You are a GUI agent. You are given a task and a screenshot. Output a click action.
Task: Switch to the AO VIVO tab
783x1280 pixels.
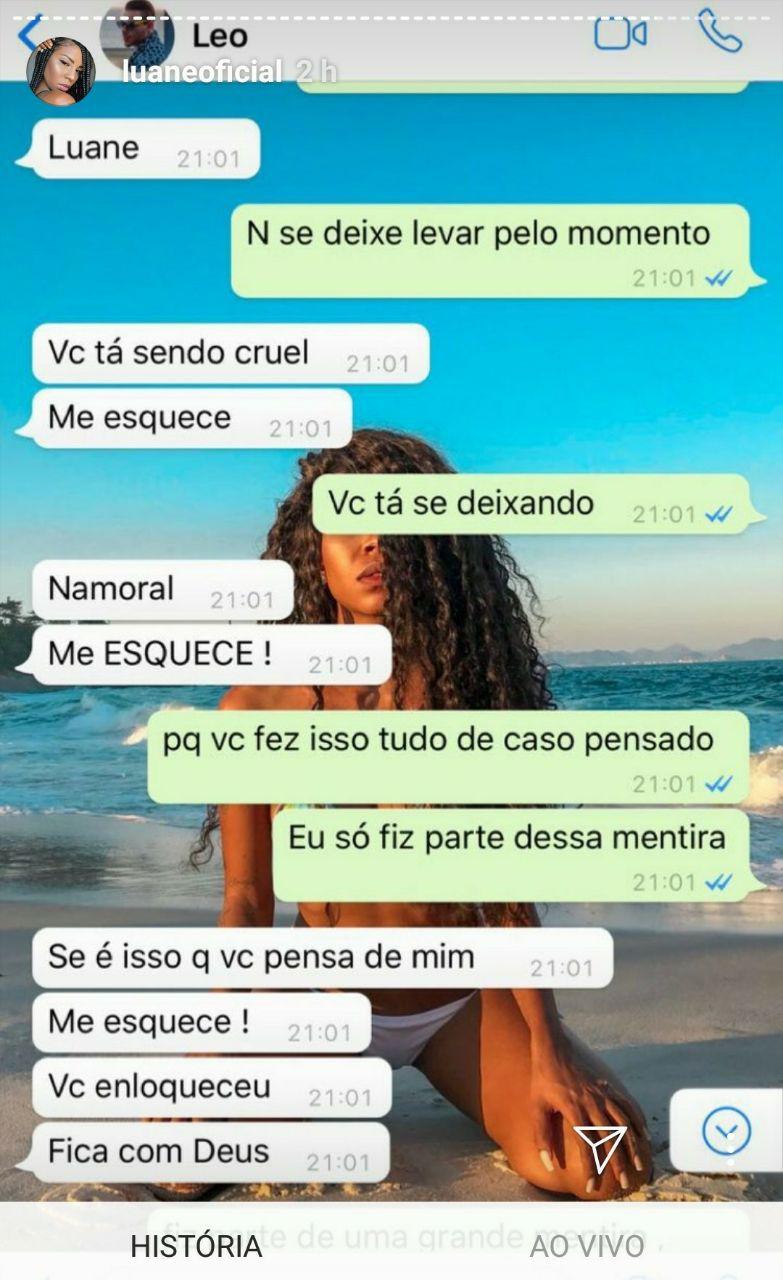(x=587, y=1246)
